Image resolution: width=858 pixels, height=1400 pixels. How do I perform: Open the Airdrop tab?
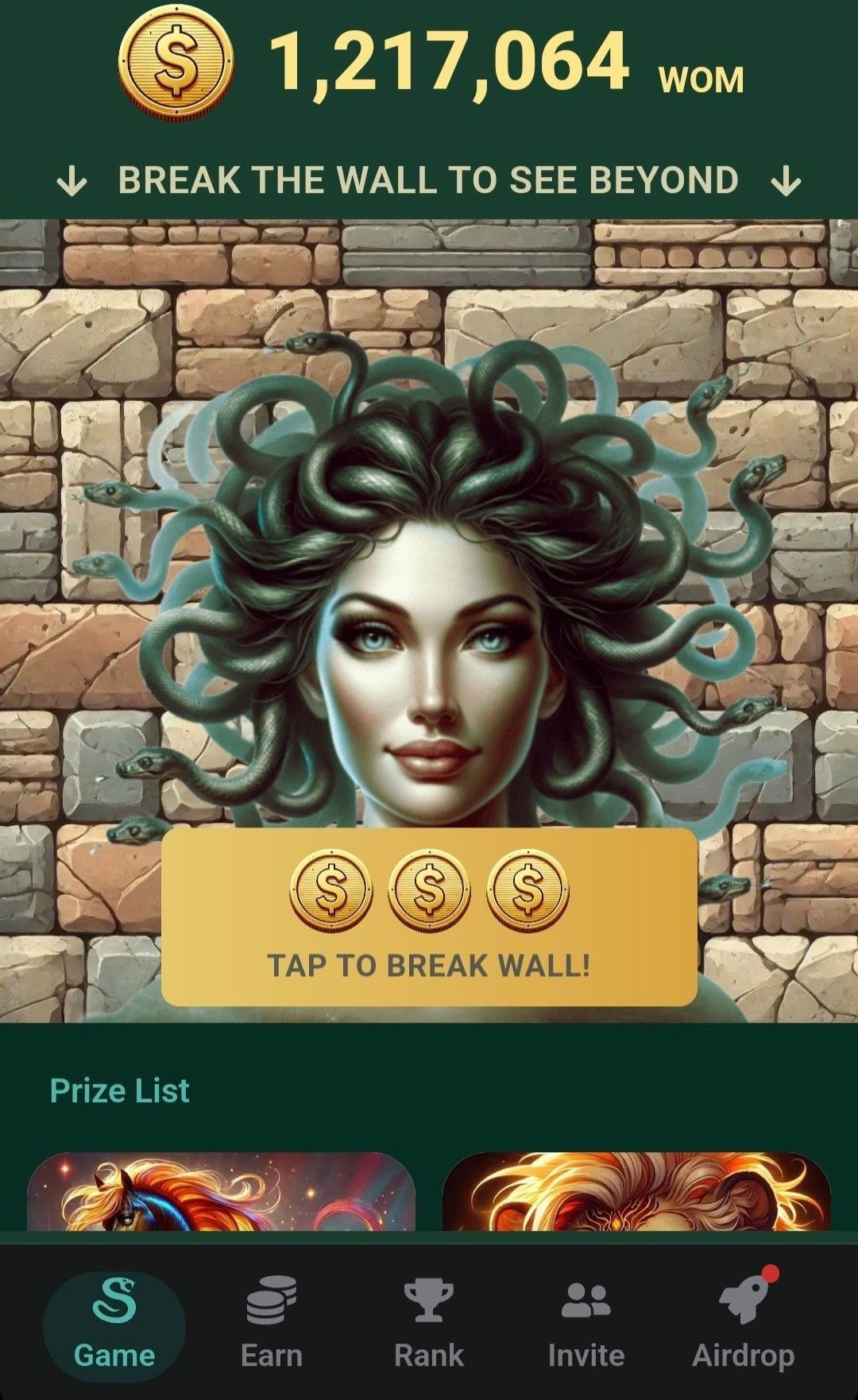[x=744, y=1324]
